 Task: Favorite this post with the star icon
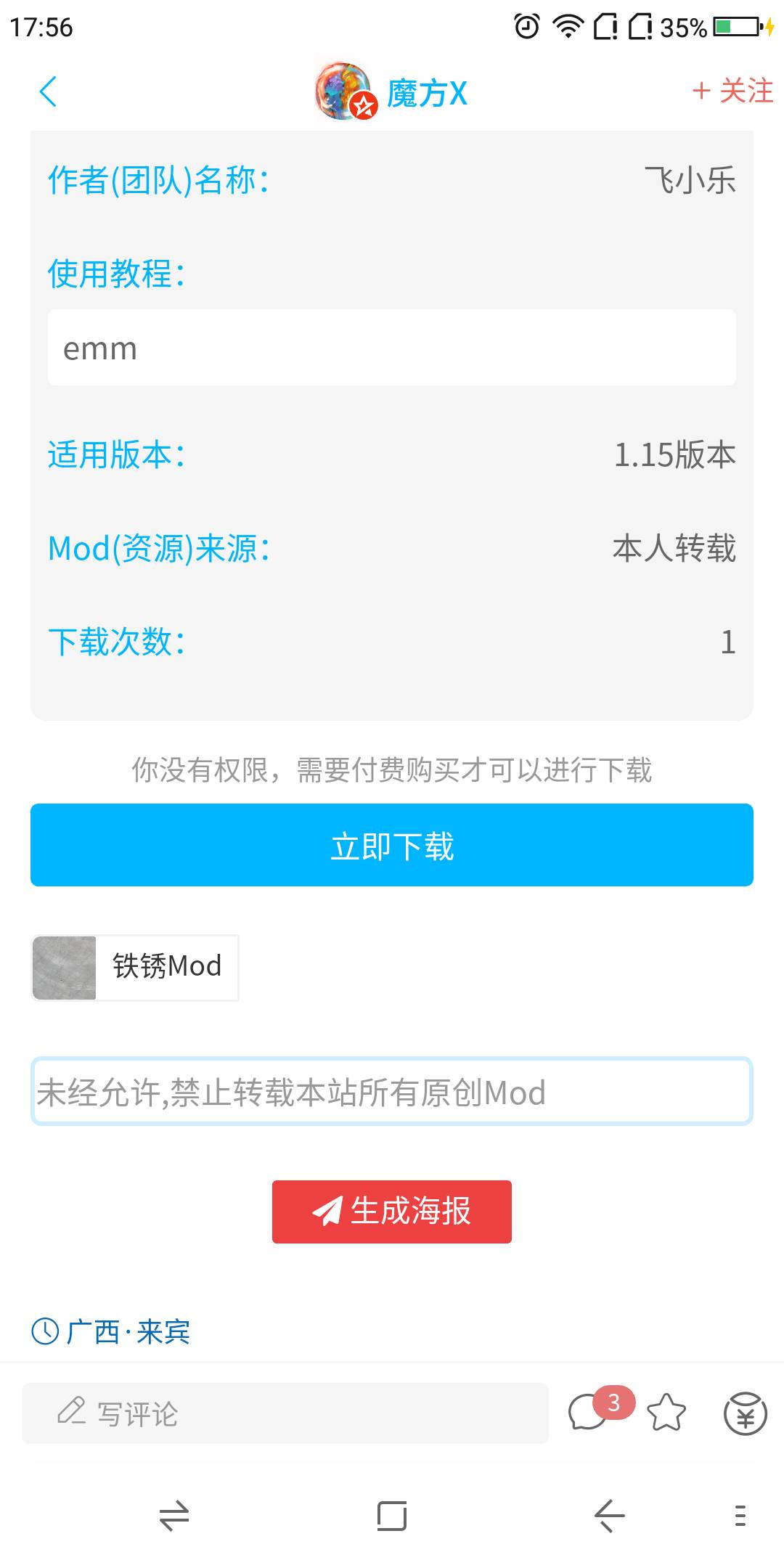pos(666,1413)
